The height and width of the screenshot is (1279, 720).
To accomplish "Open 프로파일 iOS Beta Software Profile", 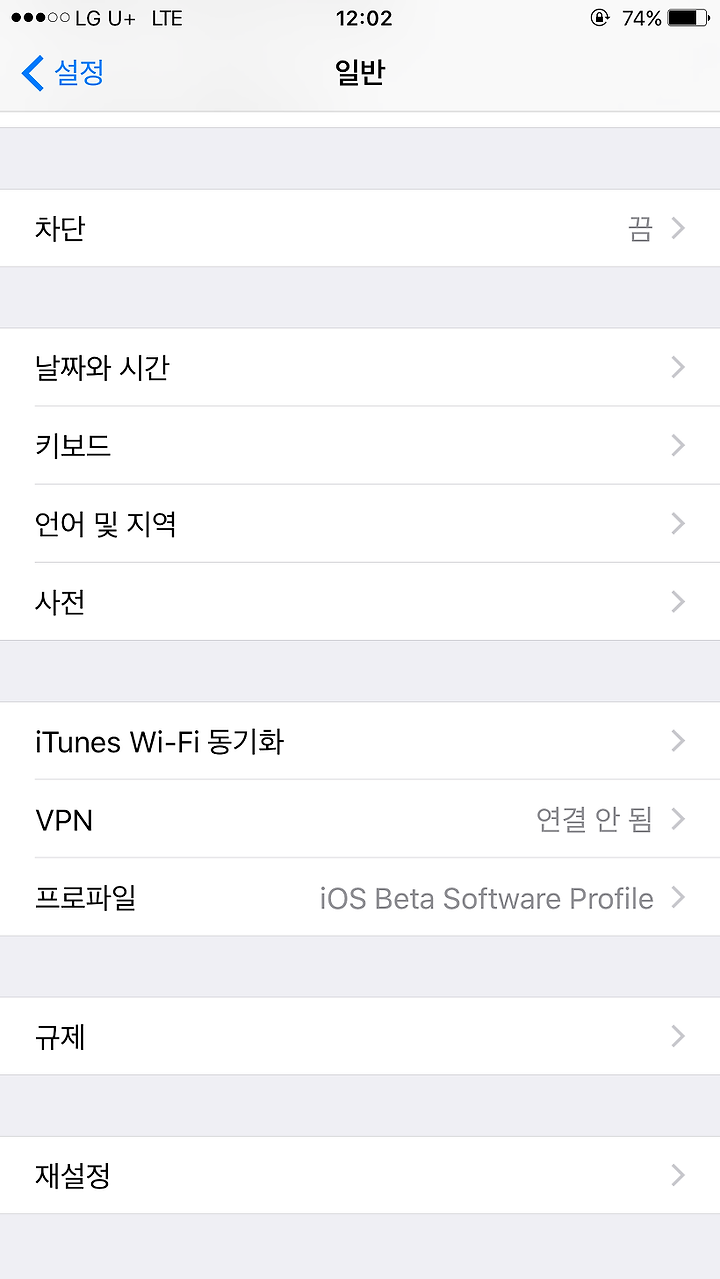I will pyautogui.click(x=360, y=897).
